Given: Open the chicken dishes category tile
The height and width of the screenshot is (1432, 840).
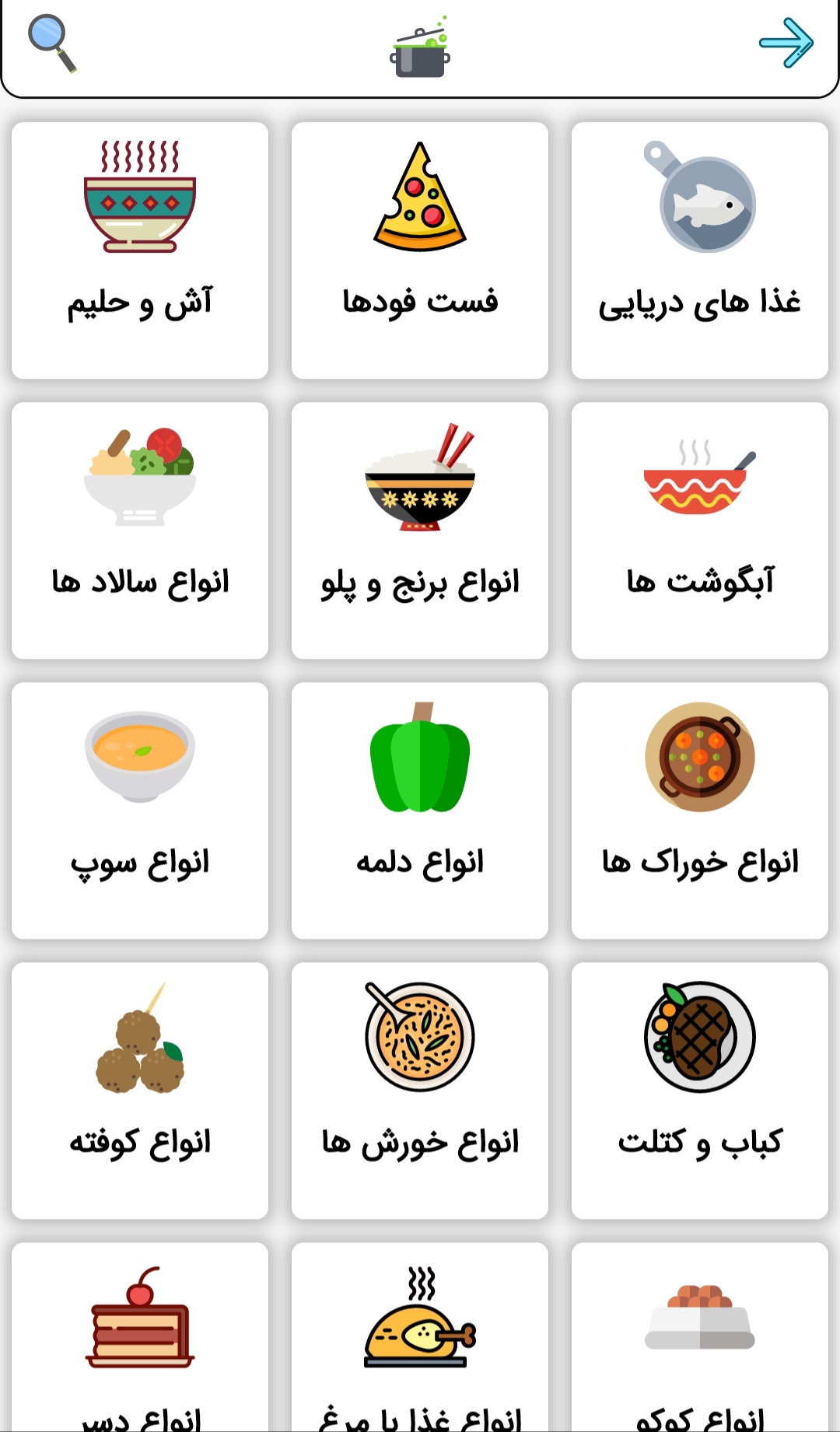Looking at the screenshot, I should click(x=420, y=1338).
